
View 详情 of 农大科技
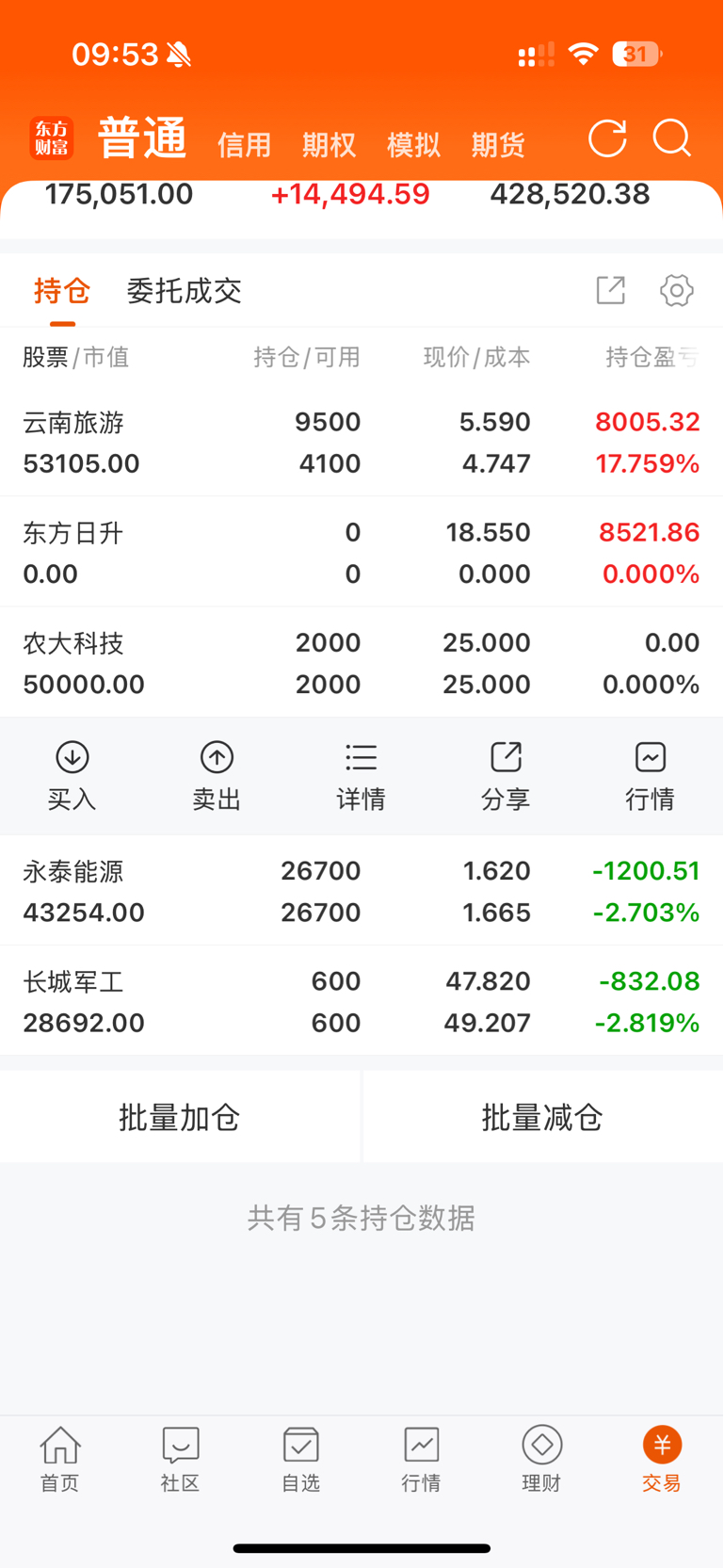tap(361, 776)
